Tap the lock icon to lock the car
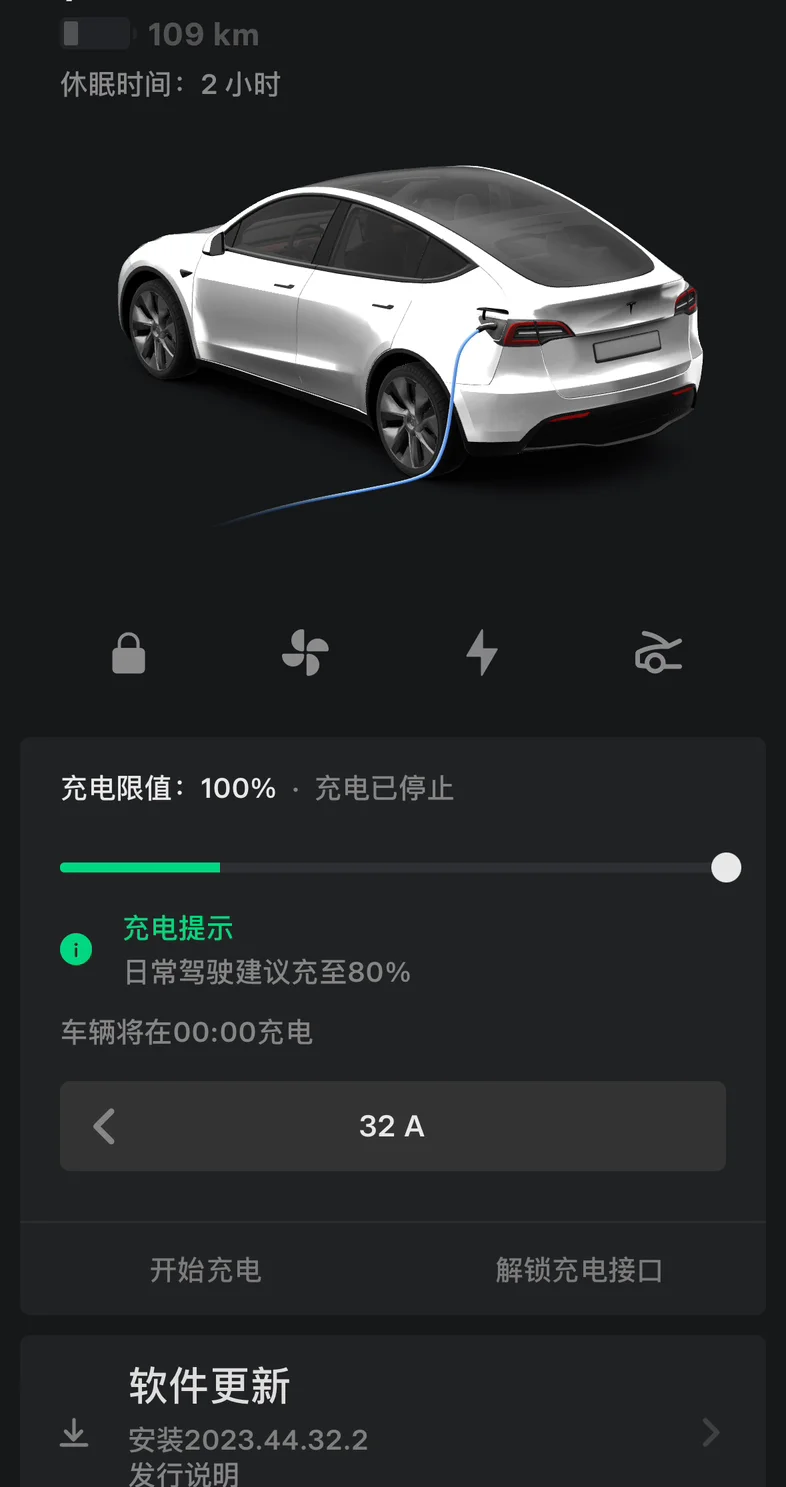786x1487 pixels. tap(128, 654)
